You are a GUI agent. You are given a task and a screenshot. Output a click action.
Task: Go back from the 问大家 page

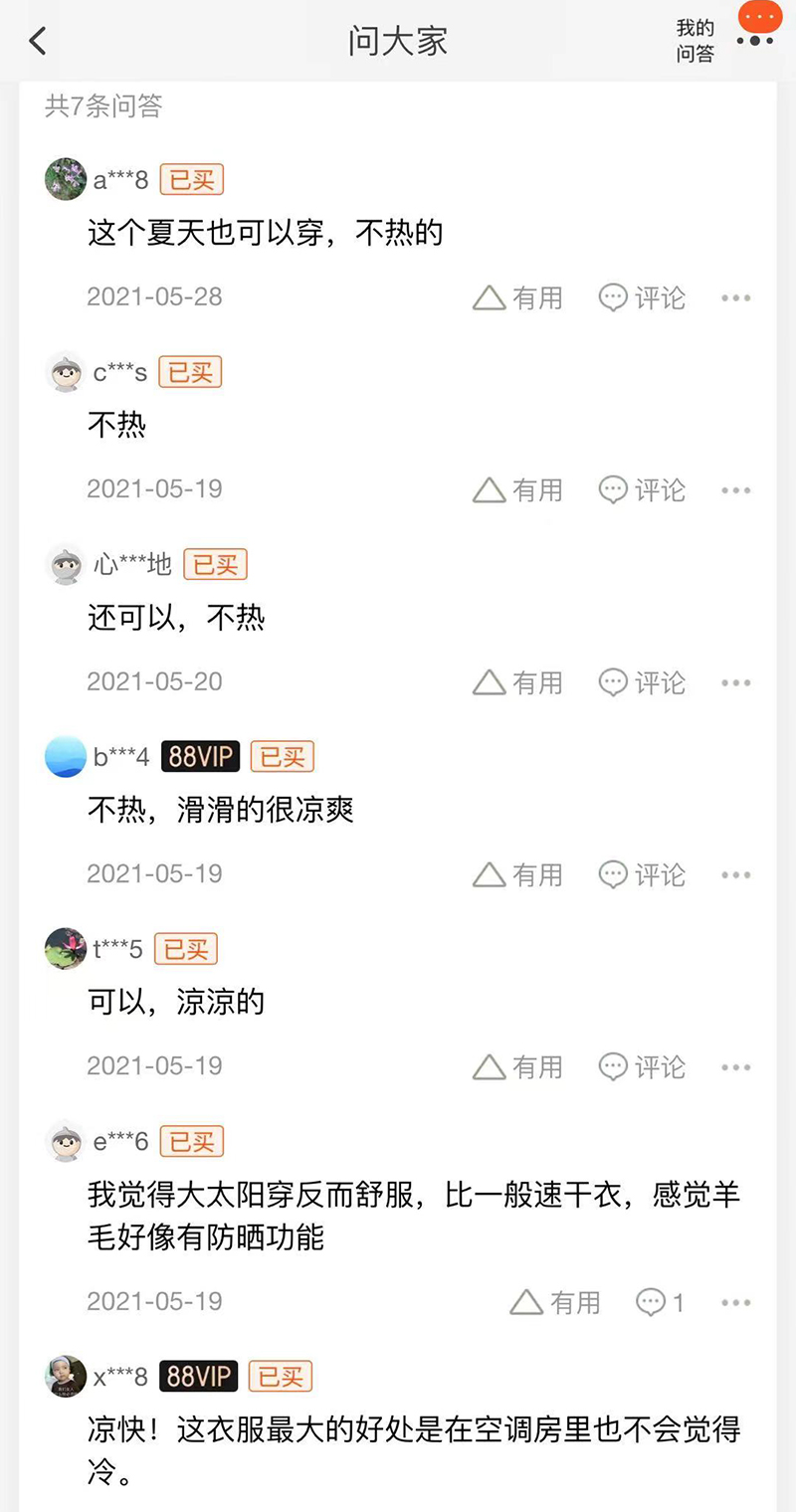tap(38, 41)
